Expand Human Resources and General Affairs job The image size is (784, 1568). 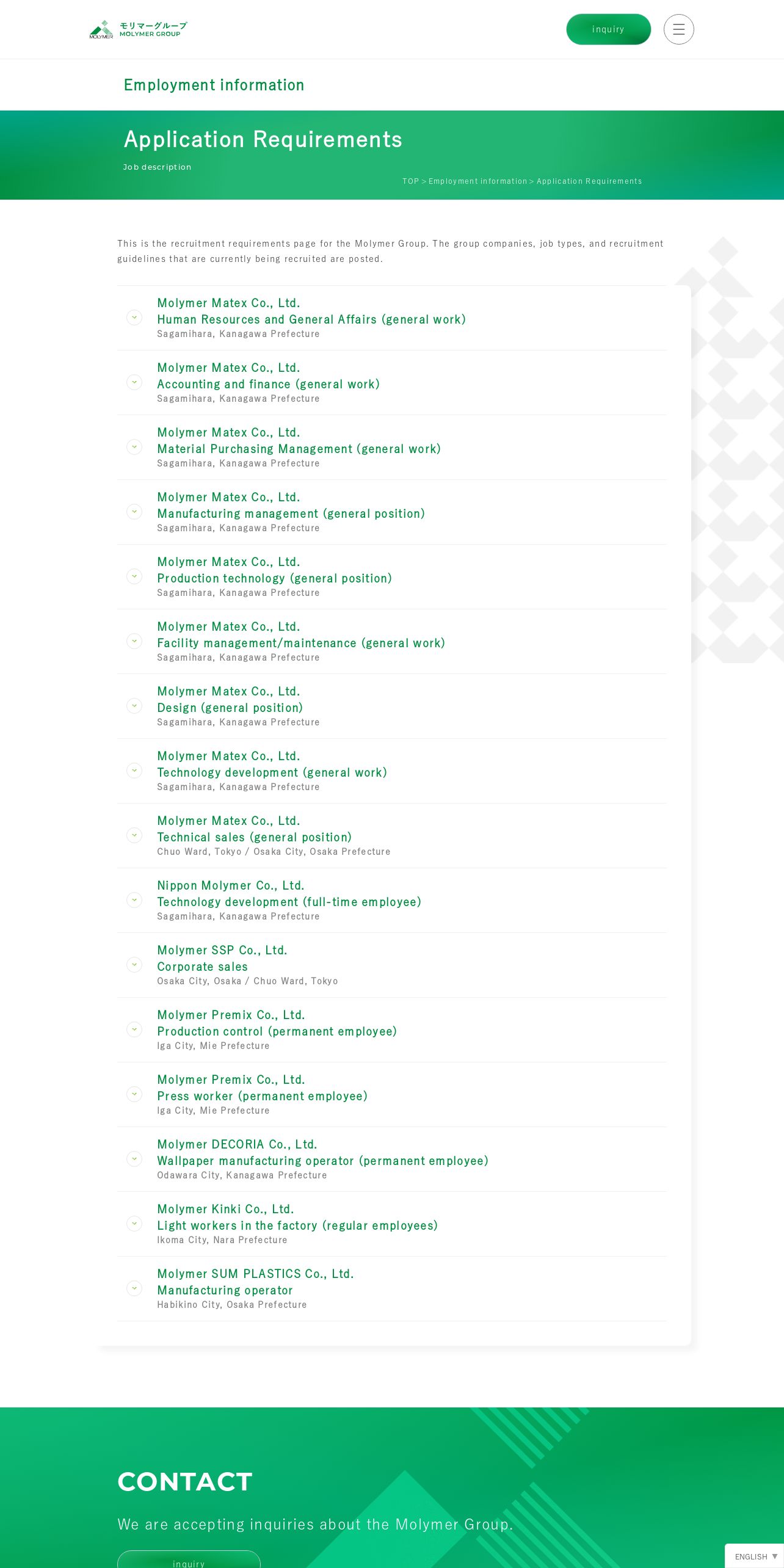391,318
